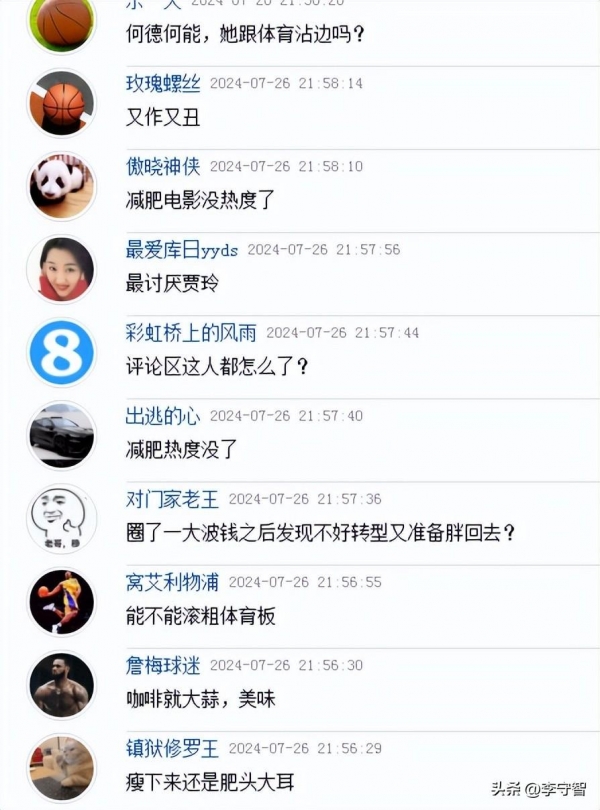Tap username 镇狱修罗王

[171, 747]
